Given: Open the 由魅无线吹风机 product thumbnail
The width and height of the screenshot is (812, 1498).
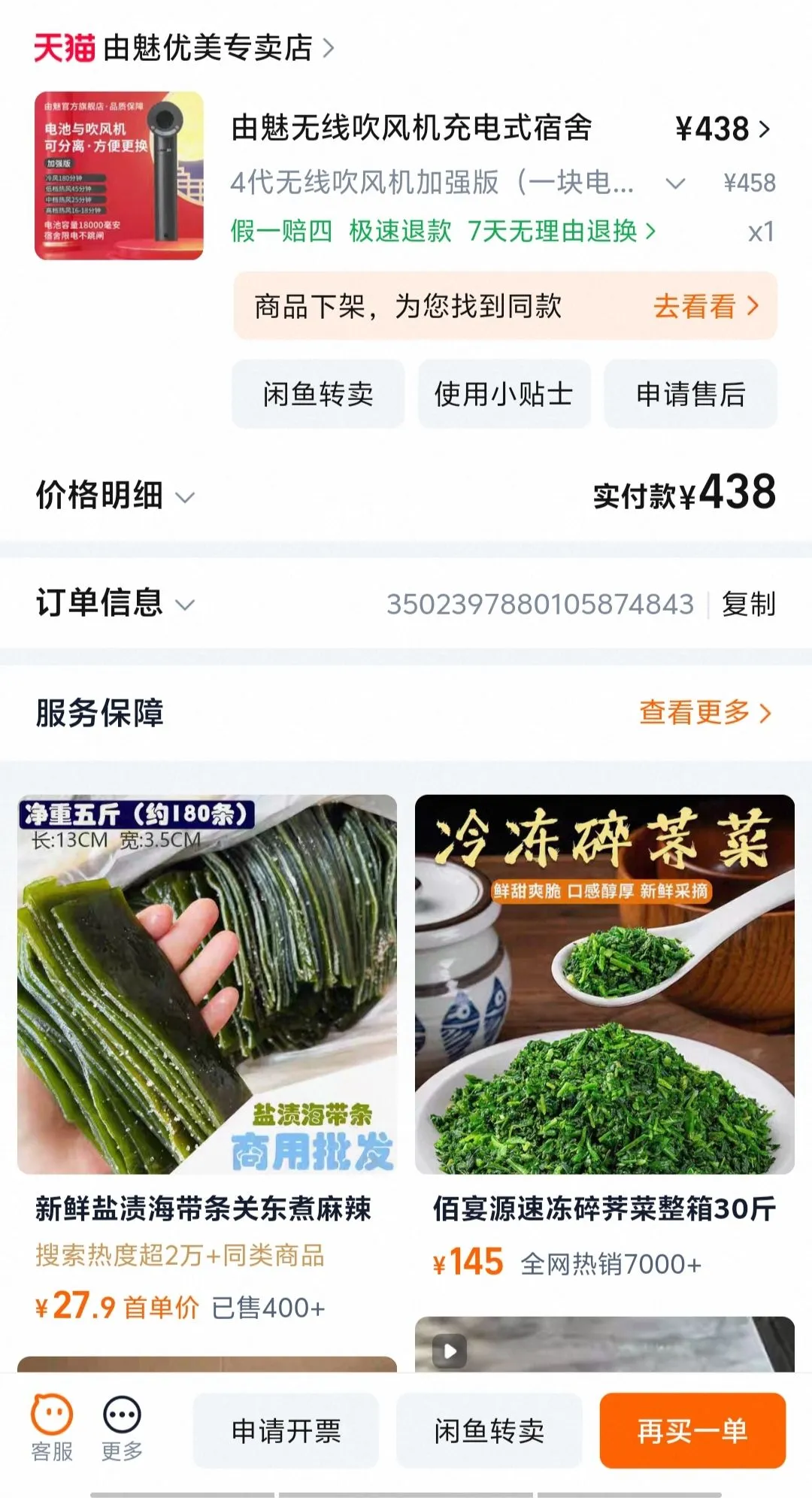Looking at the screenshot, I should 119,176.
